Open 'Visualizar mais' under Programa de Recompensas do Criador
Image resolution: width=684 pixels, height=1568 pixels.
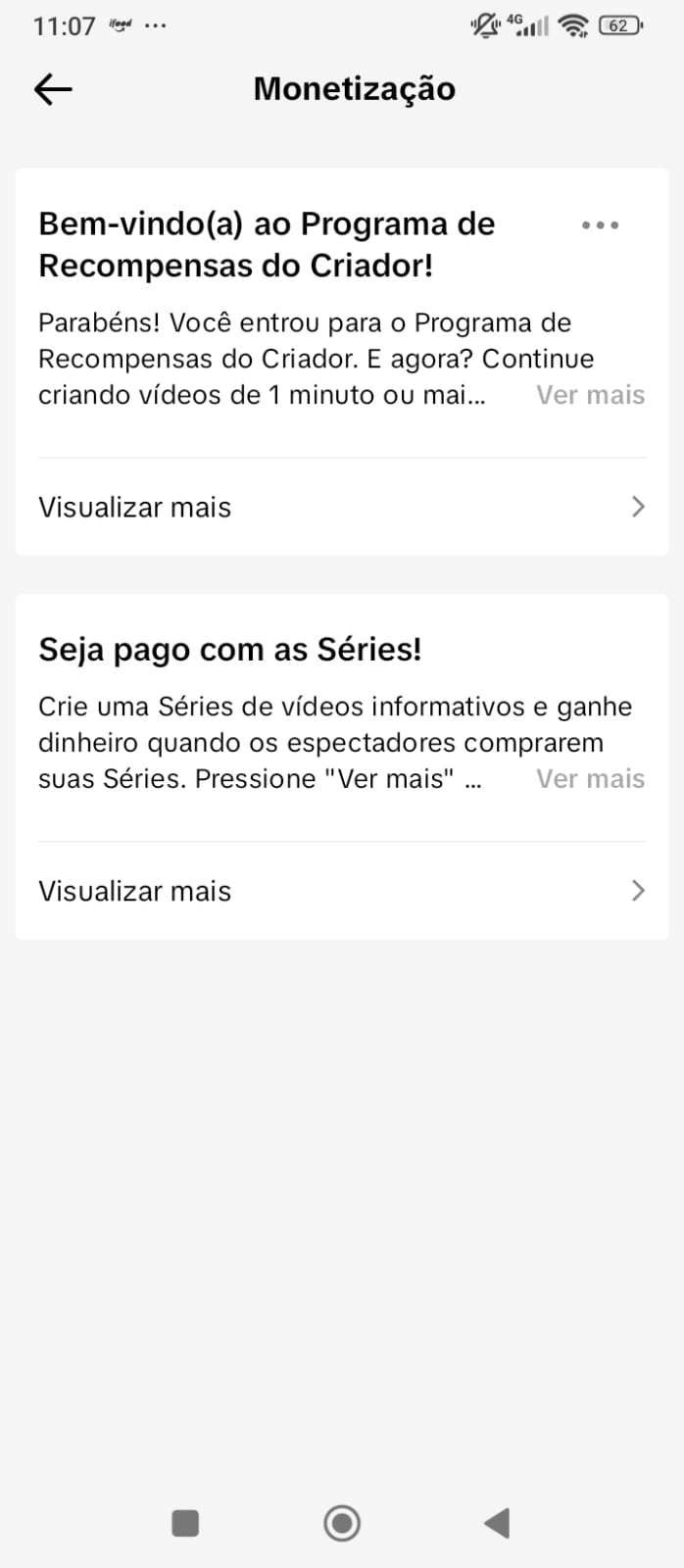point(341,507)
